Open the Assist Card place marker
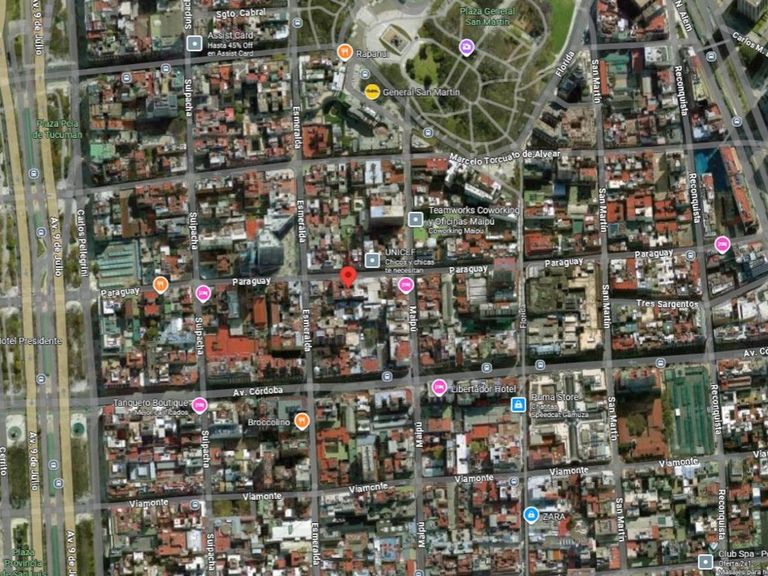This screenshot has width=768, height=576. (194, 44)
